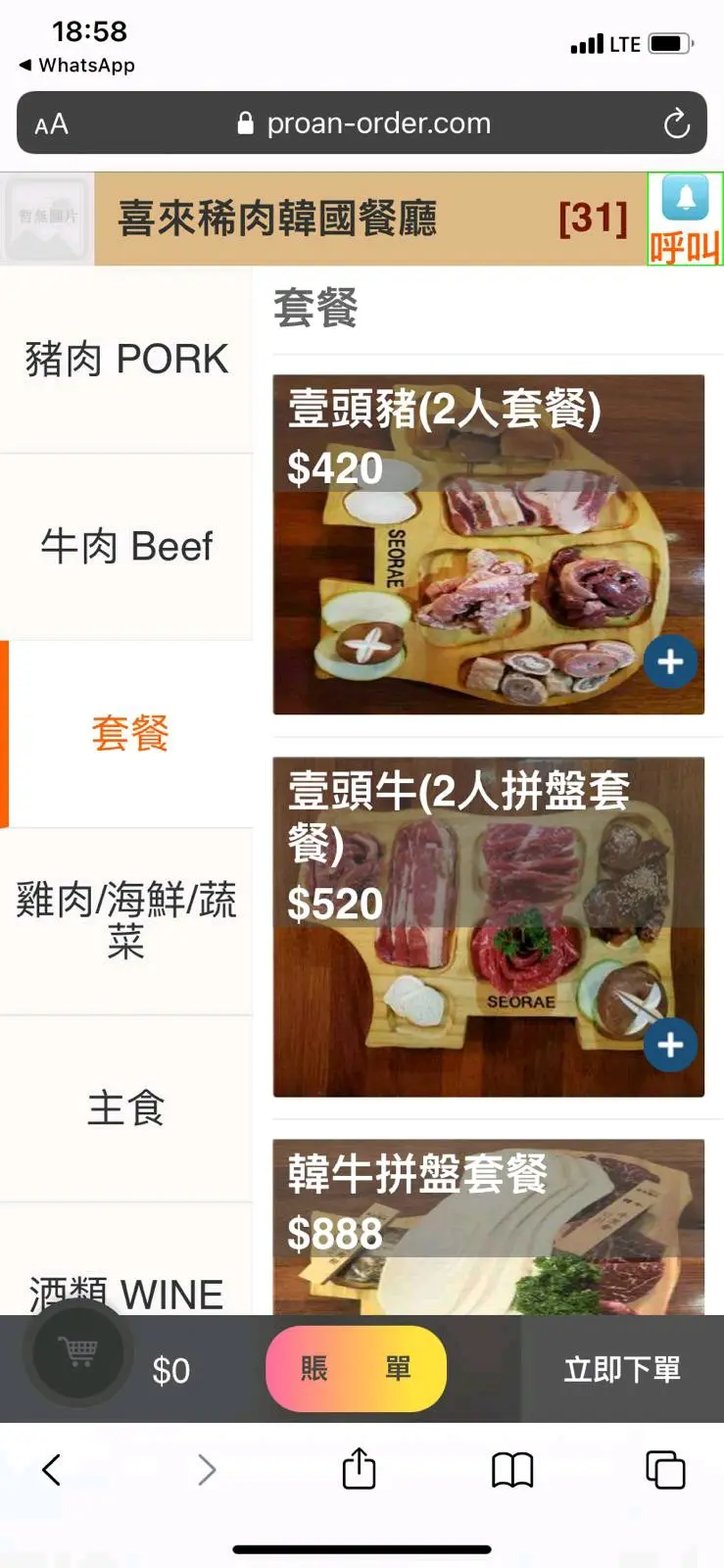Open the shopping cart
This screenshot has height=1568, width=724.
(78, 1353)
